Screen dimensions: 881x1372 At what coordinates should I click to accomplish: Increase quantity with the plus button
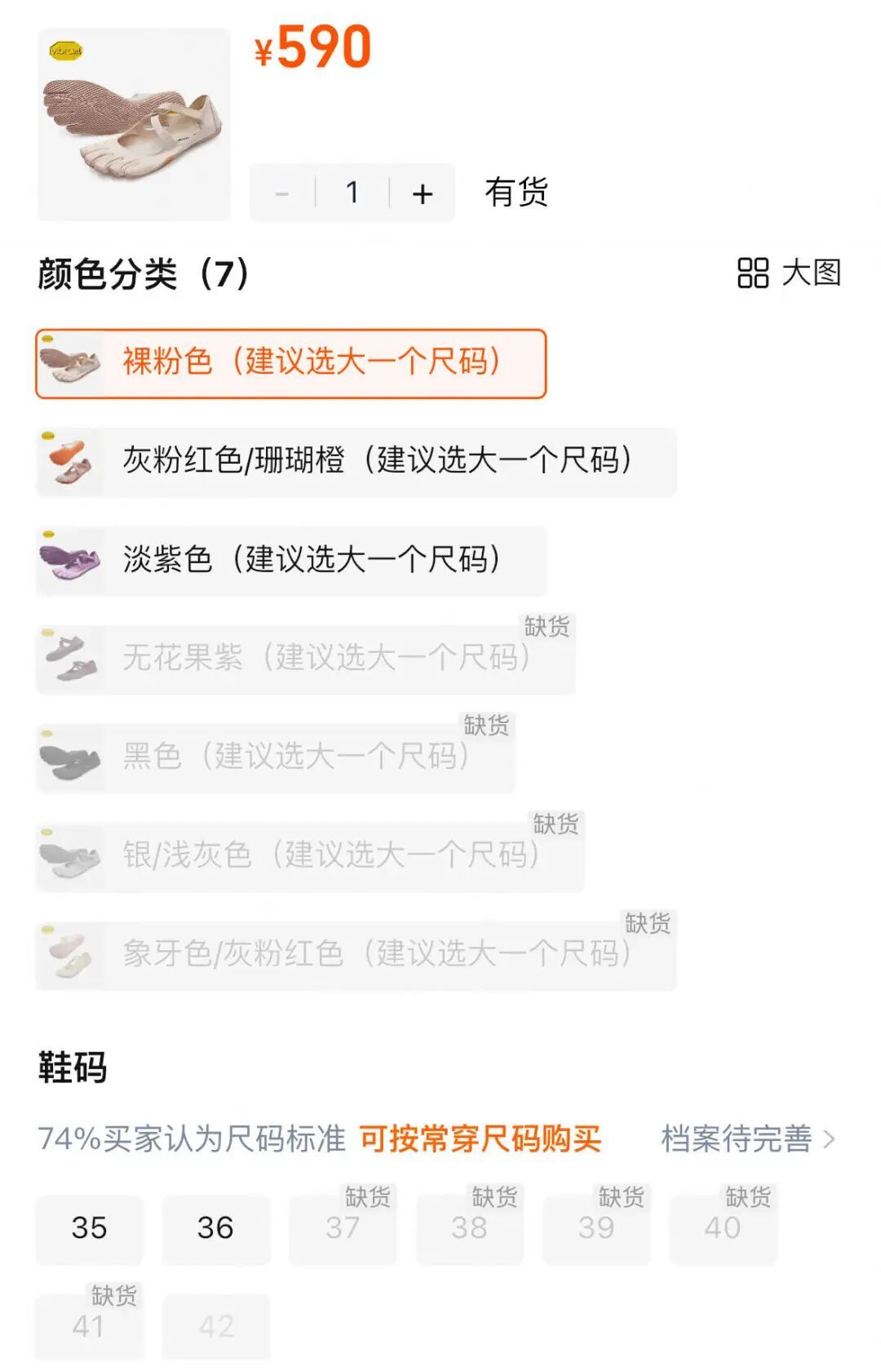423,193
